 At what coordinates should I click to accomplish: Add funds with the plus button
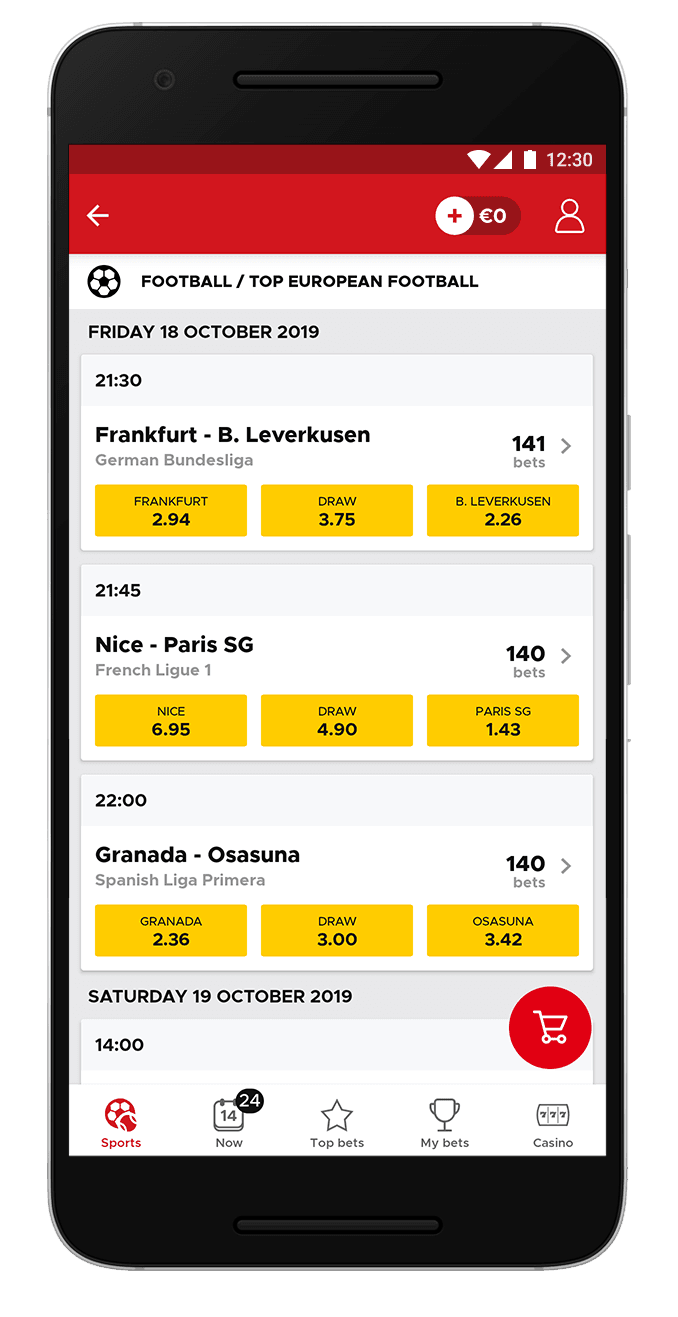(x=454, y=215)
